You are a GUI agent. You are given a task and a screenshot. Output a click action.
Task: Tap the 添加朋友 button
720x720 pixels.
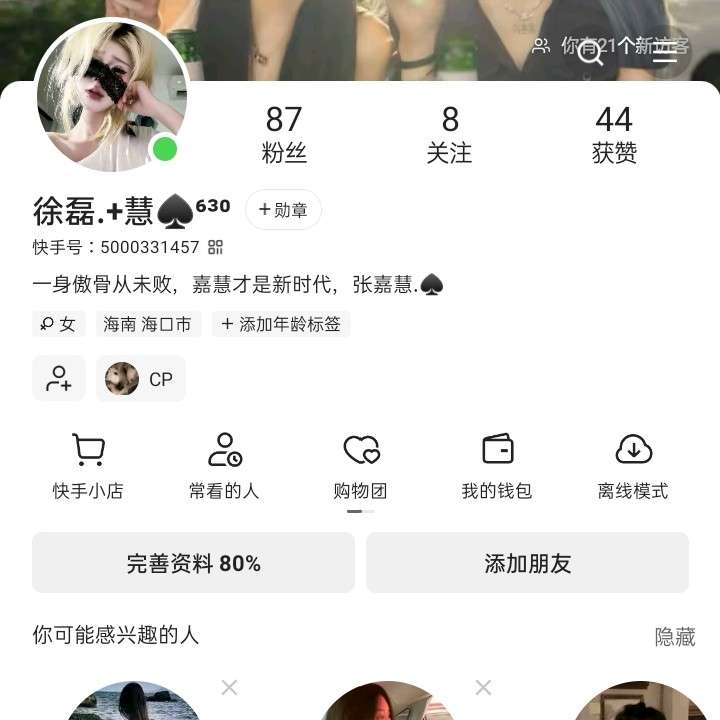527,563
